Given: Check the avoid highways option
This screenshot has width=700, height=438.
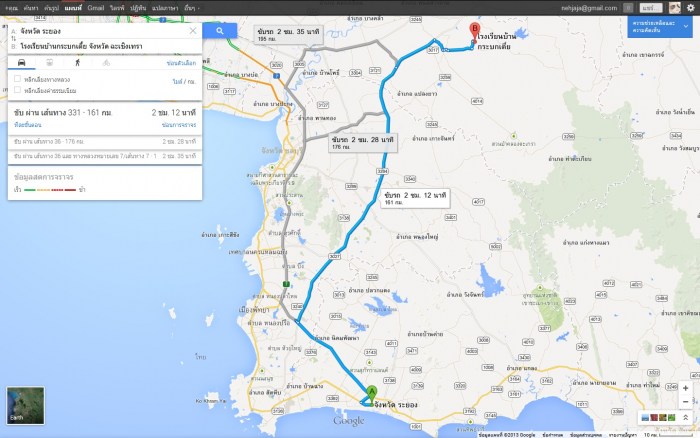Looking at the screenshot, I should coord(18,79).
